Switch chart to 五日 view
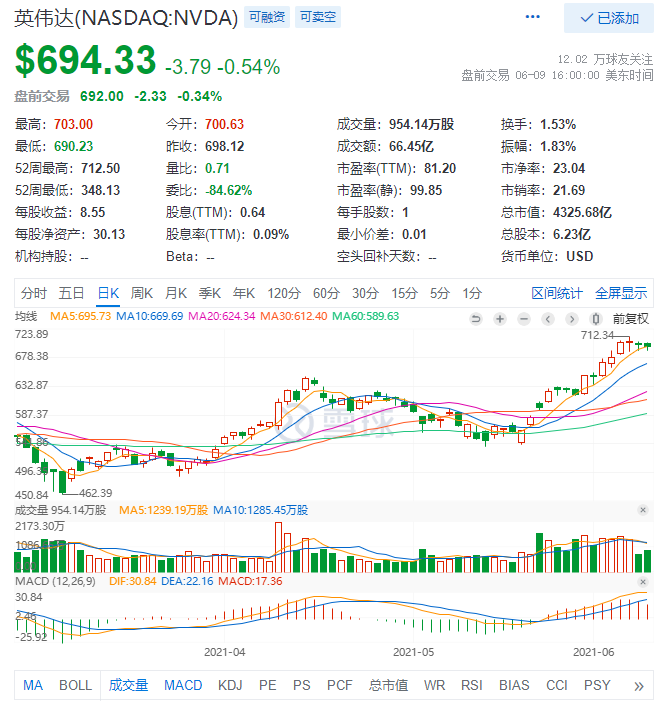Viewport: 664px width, 708px height. pyautogui.click(x=71, y=293)
